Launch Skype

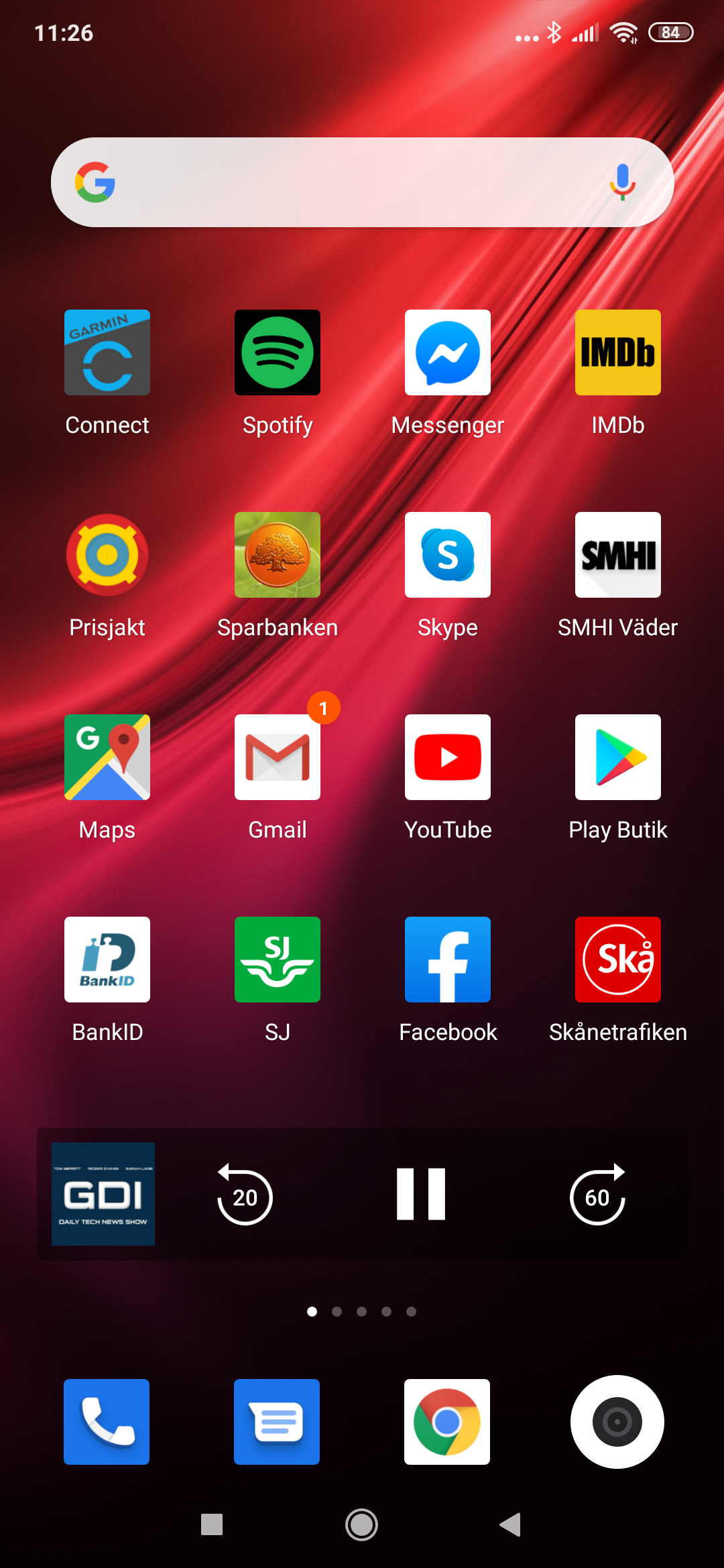click(x=448, y=555)
